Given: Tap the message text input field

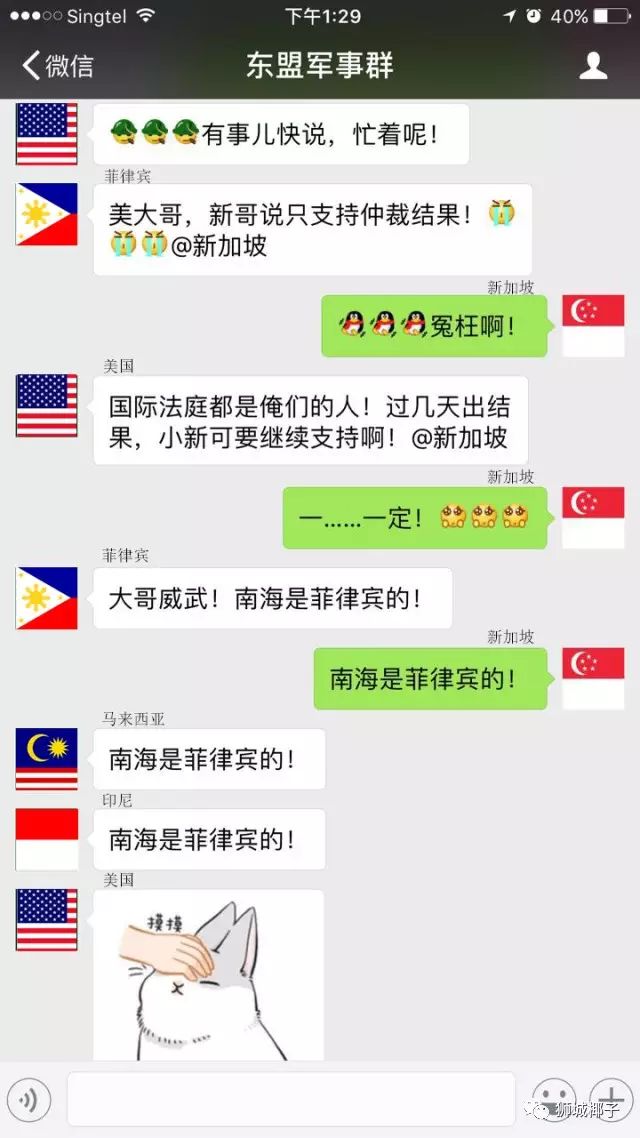Looking at the screenshot, I should (x=290, y=1099).
